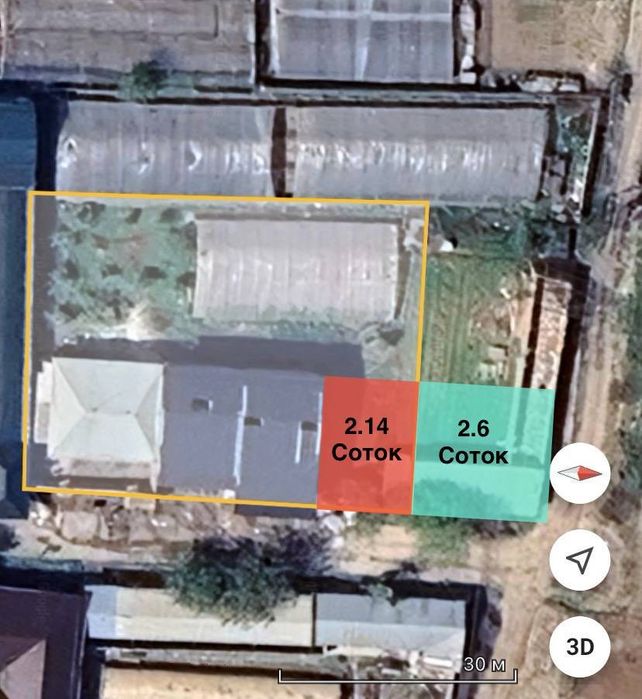The image size is (642, 699).
Task: Reset map orientation with the compass
Action: point(580,473)
